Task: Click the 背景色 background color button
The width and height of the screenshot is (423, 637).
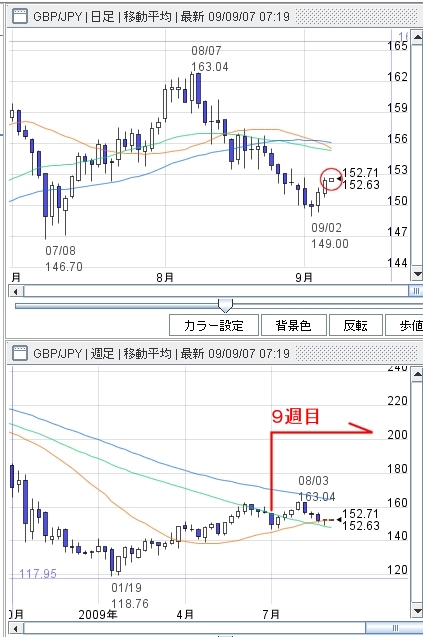Action: pos(294,325)
